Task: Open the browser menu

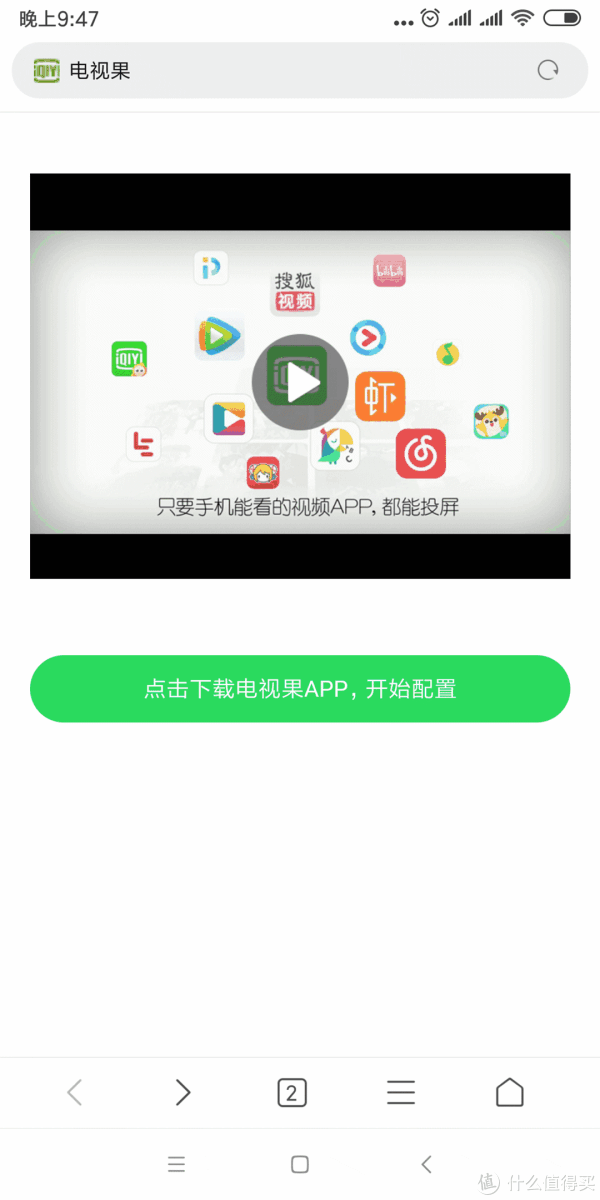Action: click(400, 1092)
